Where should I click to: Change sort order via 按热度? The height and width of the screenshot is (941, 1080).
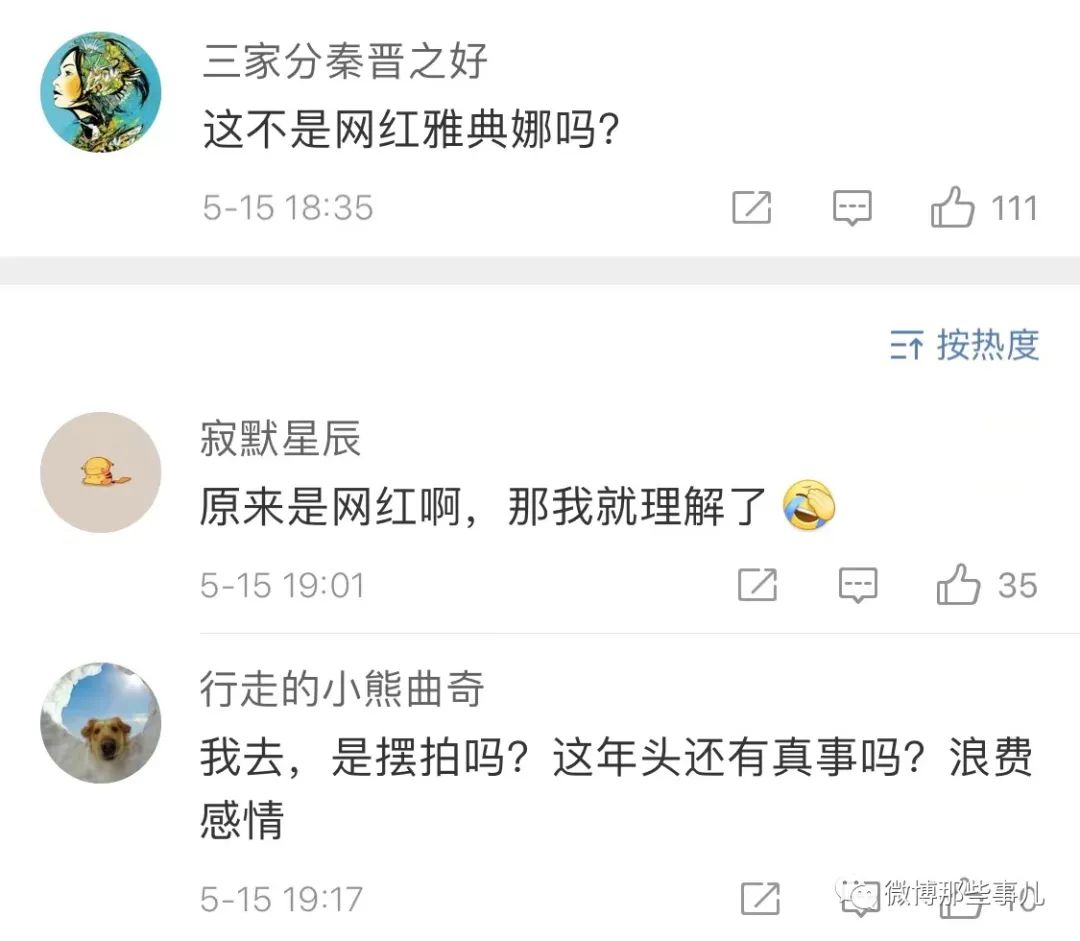coord(965,345)
